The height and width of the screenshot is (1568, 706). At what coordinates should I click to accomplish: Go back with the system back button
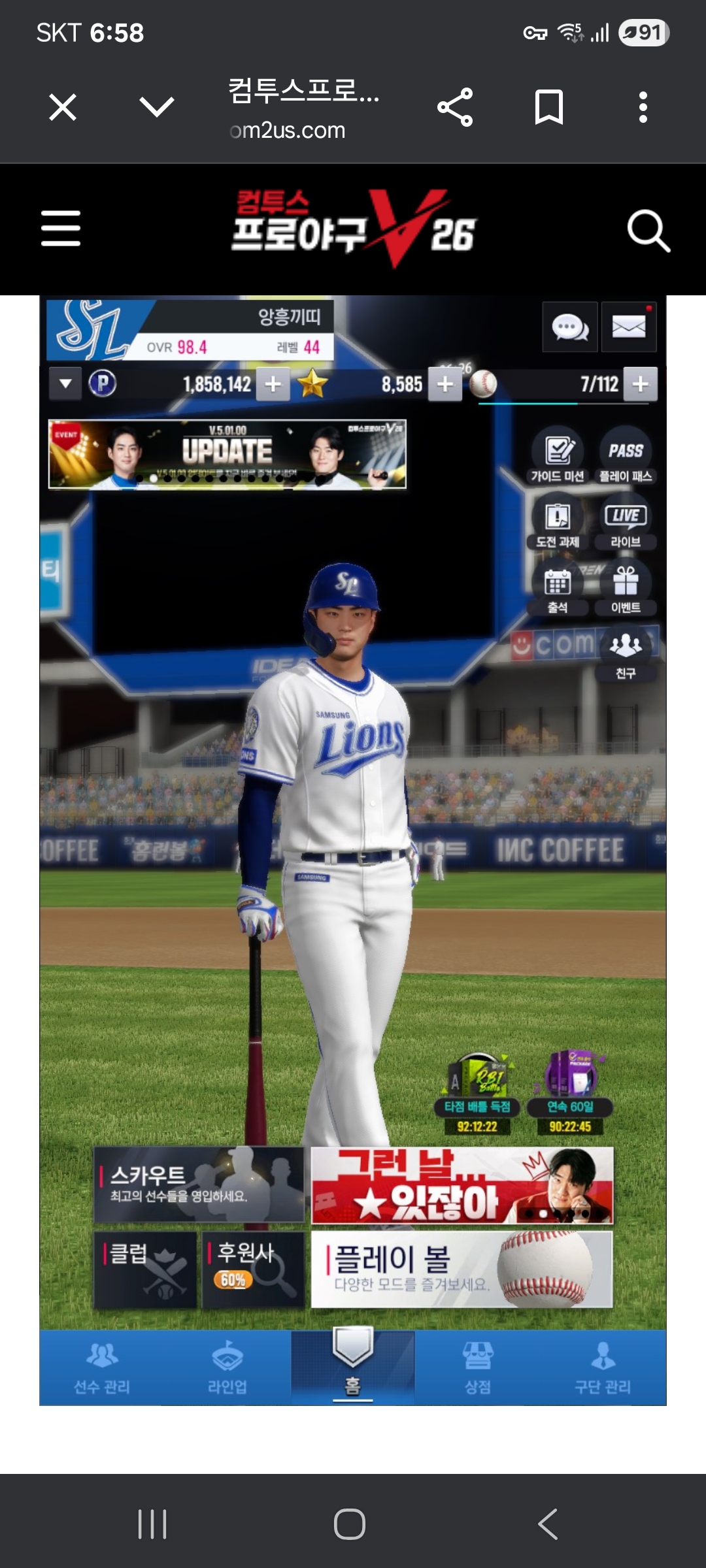point(548,1524)
